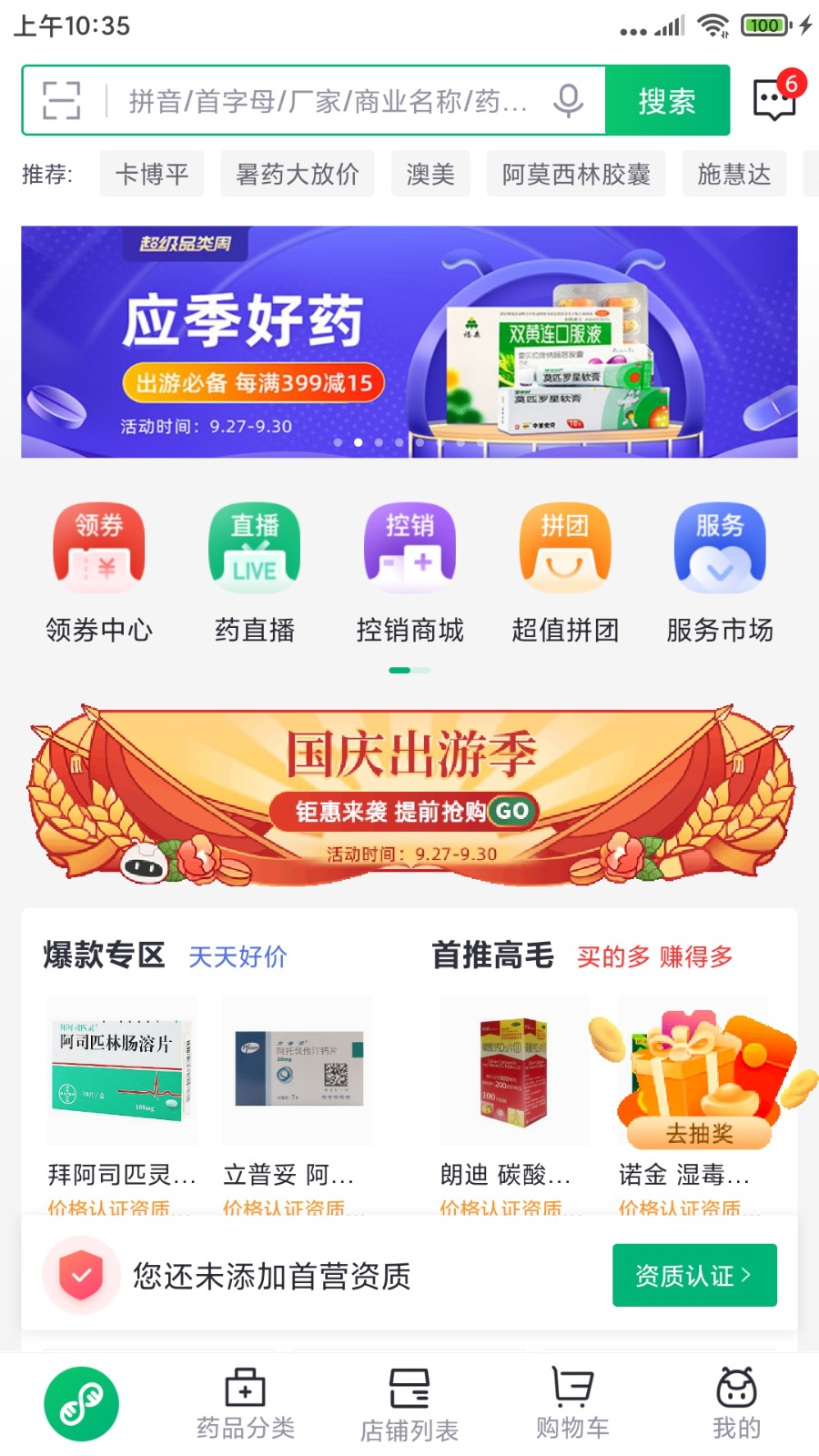Switch to the 购物车 tab

tap(572, 1403)
